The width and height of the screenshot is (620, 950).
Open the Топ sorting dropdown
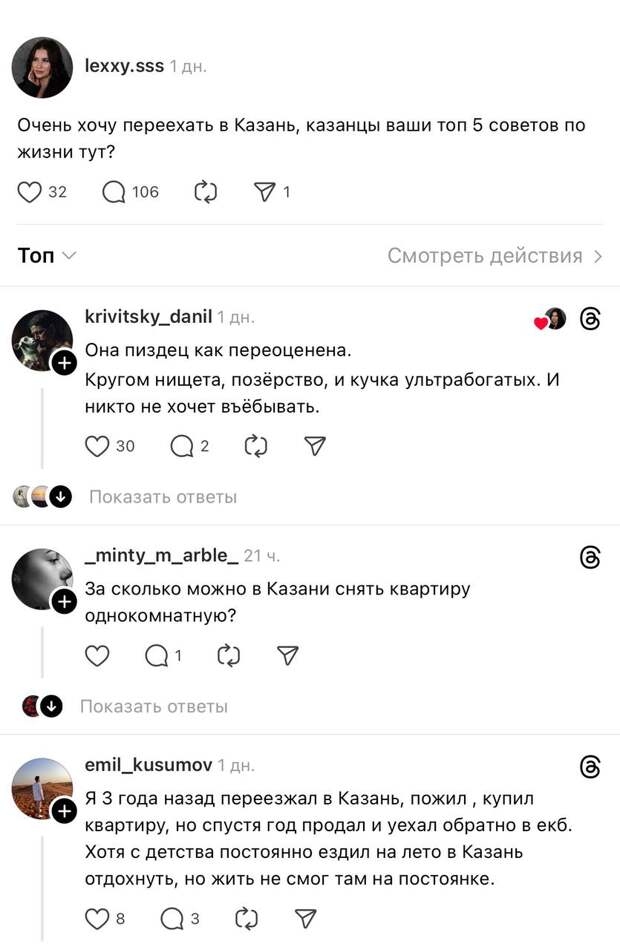point(47,256)
